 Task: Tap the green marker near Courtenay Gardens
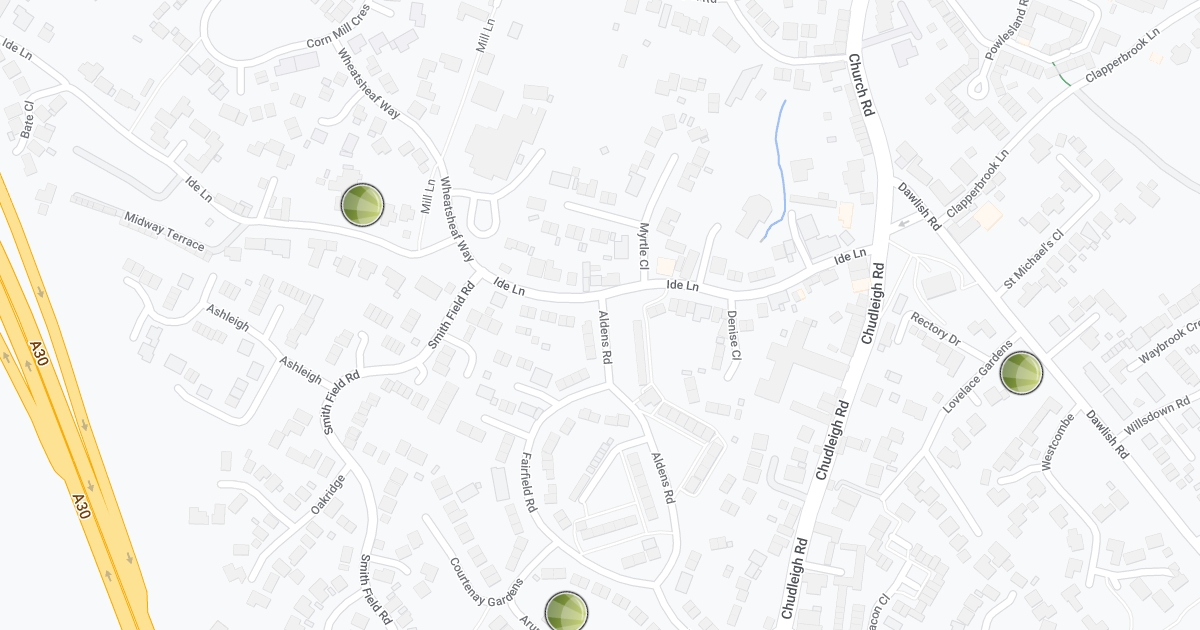coord(566,611)
